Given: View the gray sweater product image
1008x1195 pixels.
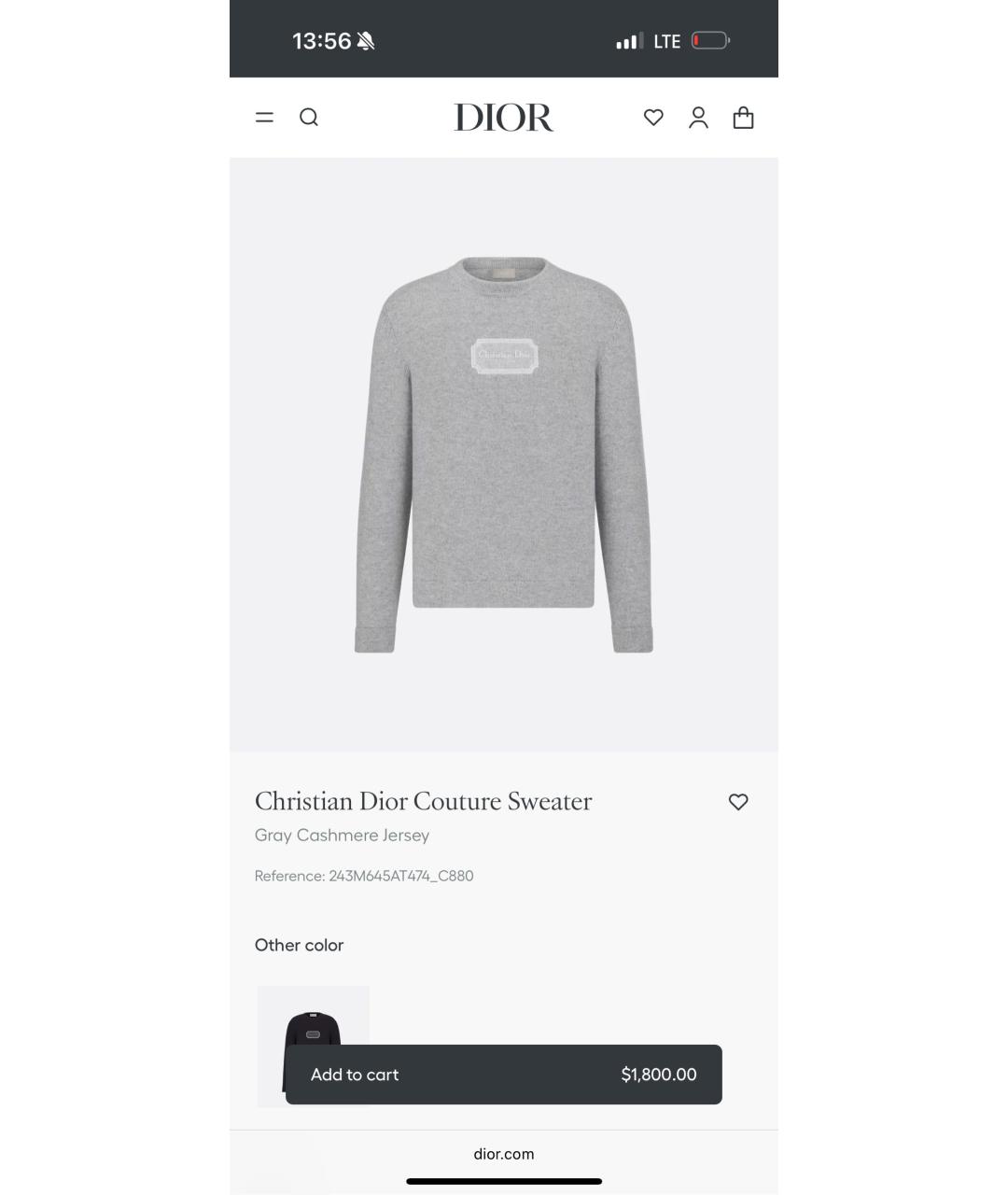Looking at the screenshot, I should click(x=503, y=455).
